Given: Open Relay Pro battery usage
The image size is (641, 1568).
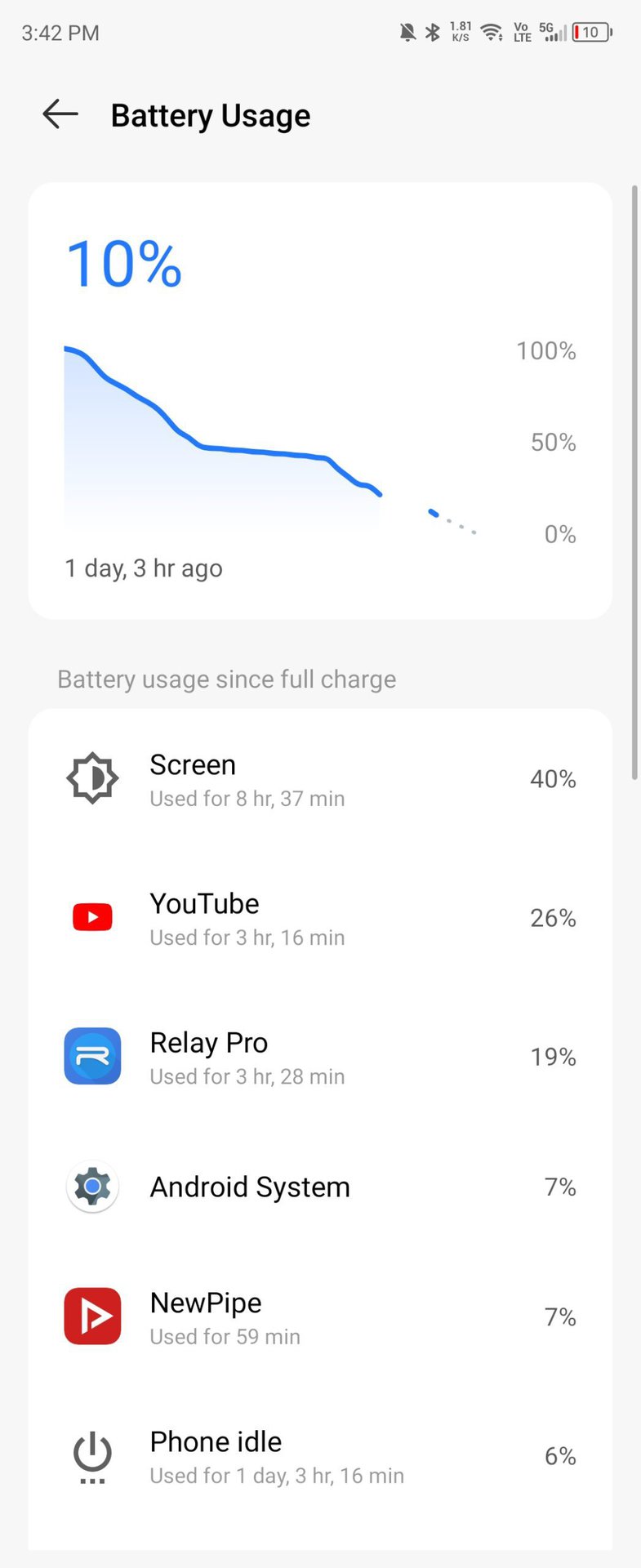Looking at the screenshot, I should [x=320, y=1057].
